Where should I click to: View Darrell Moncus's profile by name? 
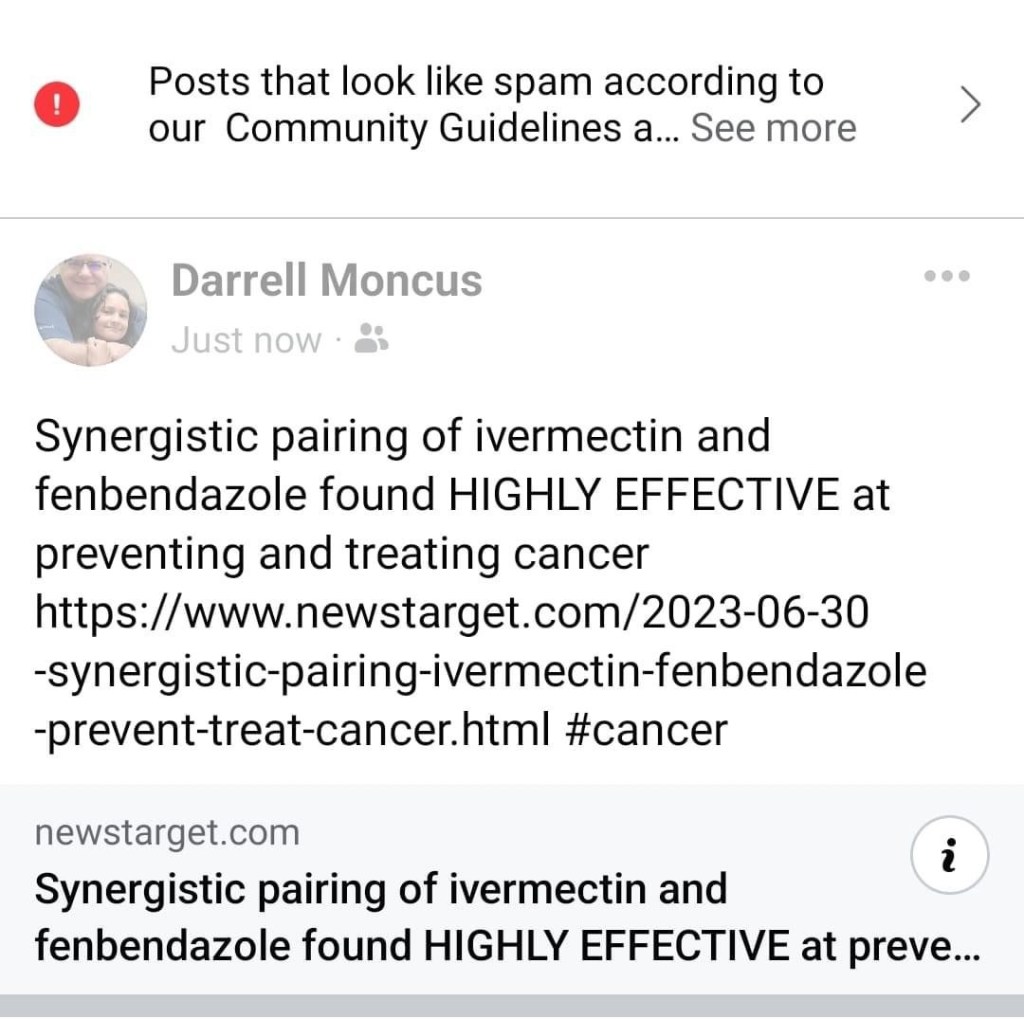coord(326,281)
